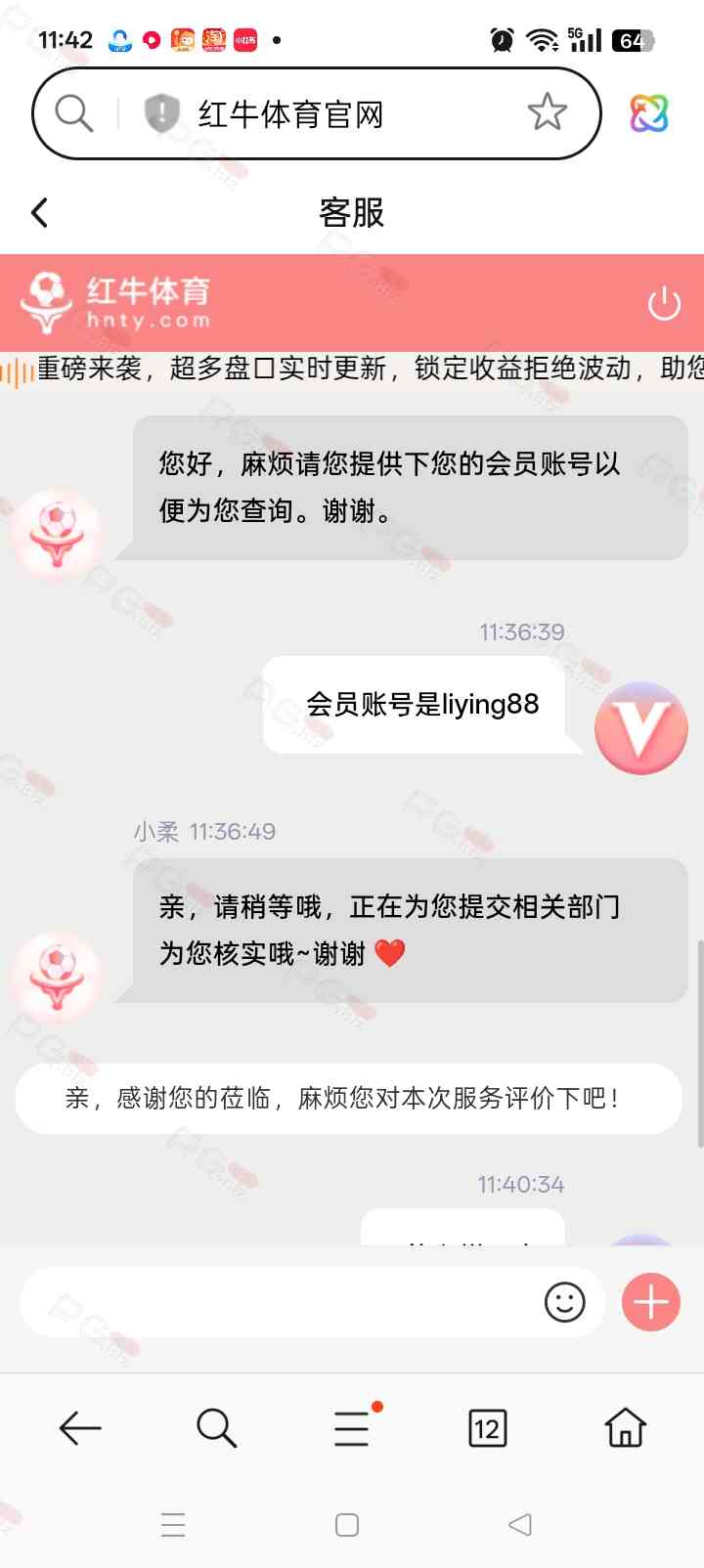Open the browser menu
This screenshot has width=704, height=1568.
(352, 1428)
